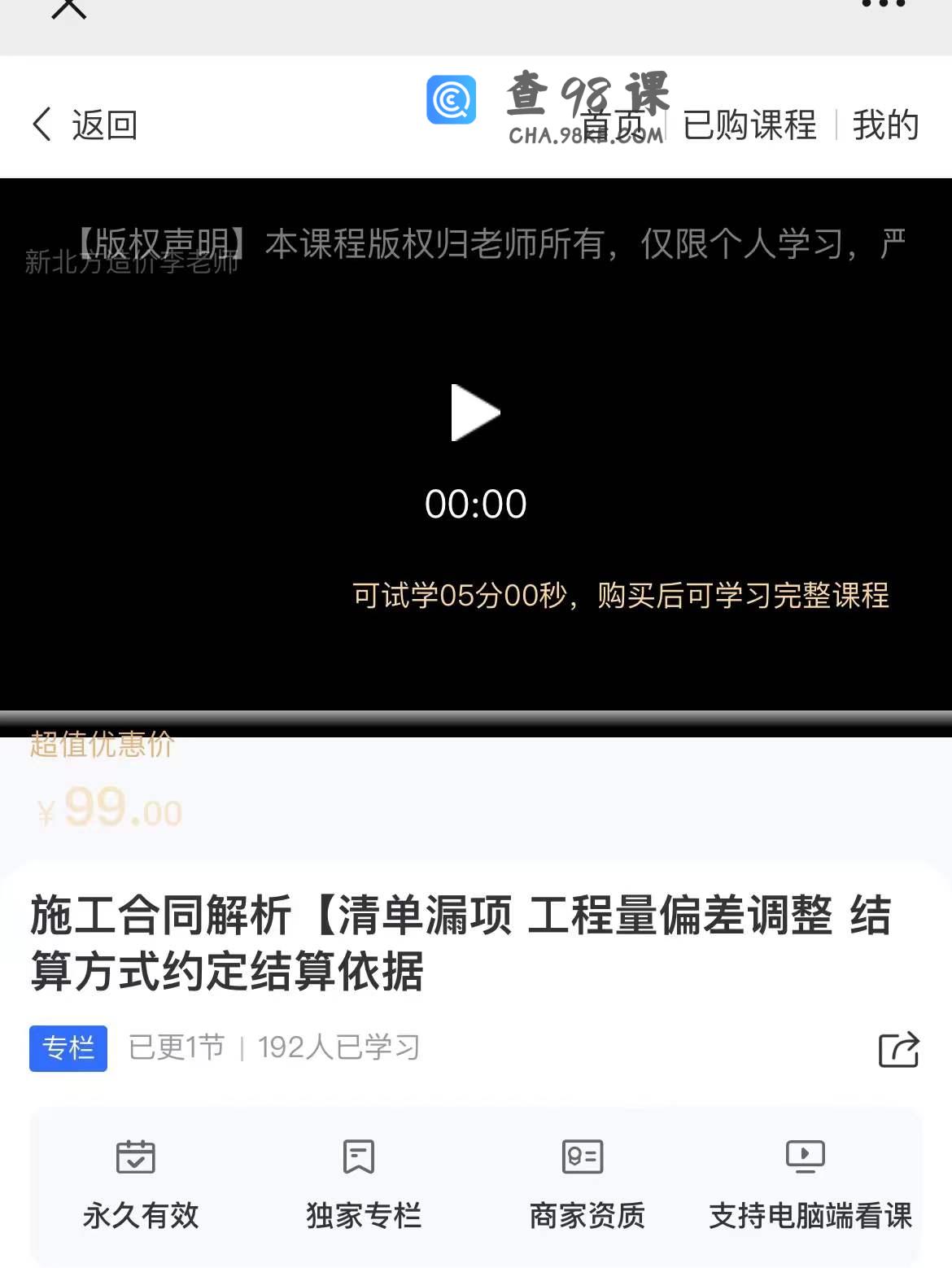
Task: View 支持电脑端看课 info
Action: 810,1184
